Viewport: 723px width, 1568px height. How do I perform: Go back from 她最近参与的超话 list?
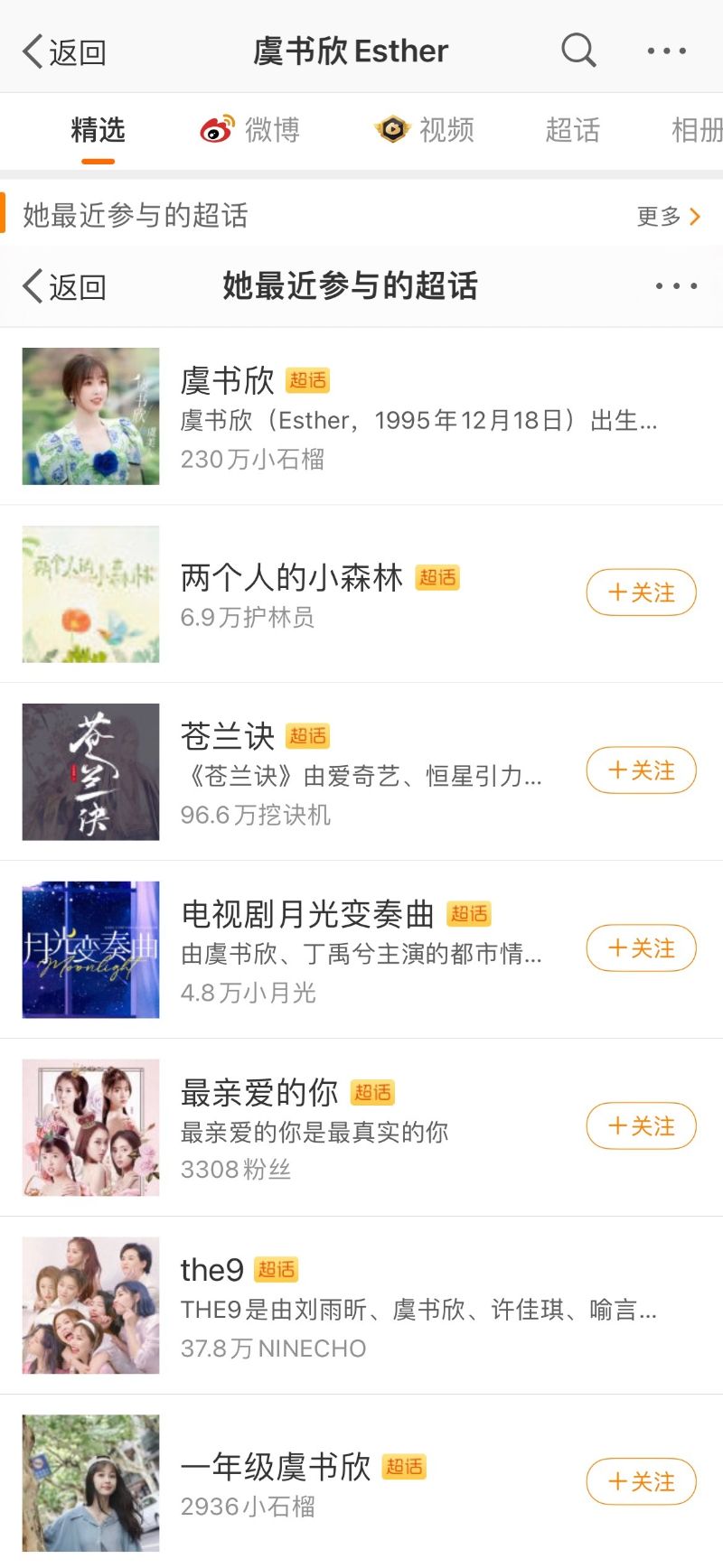[x=63, y=286]
